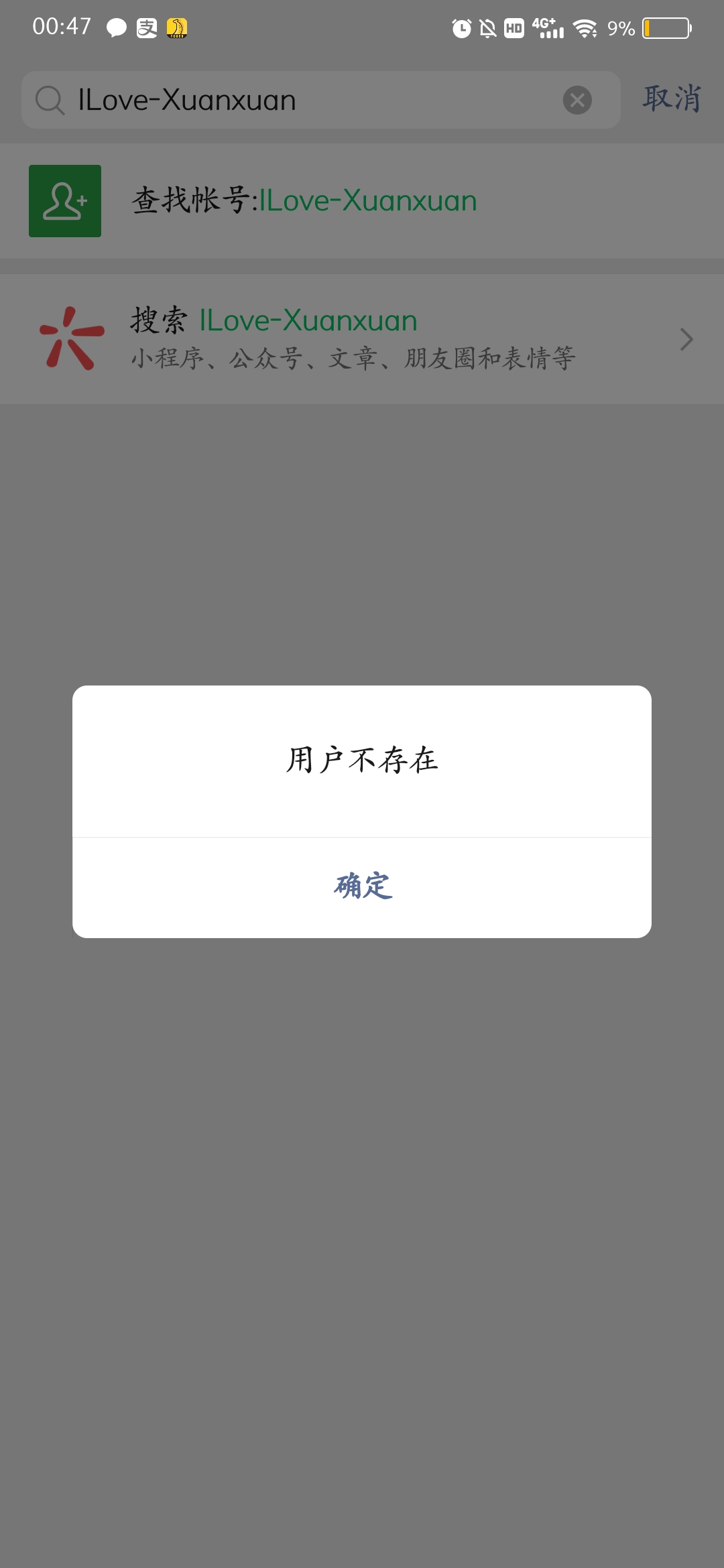Confirm the 用户不存在 dialog with 确定

tap(362, 886)
